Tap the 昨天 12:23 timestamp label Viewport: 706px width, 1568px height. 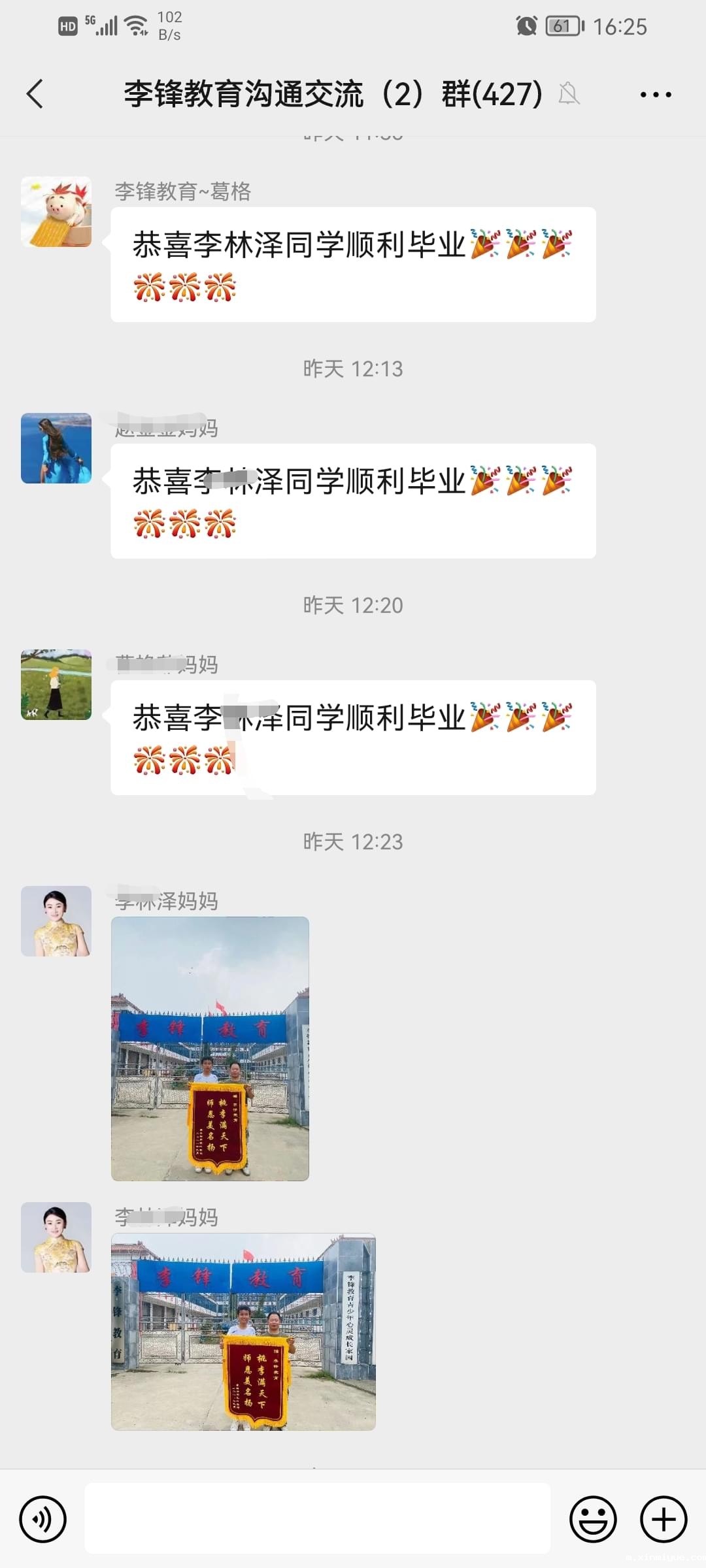click(353, 842)
